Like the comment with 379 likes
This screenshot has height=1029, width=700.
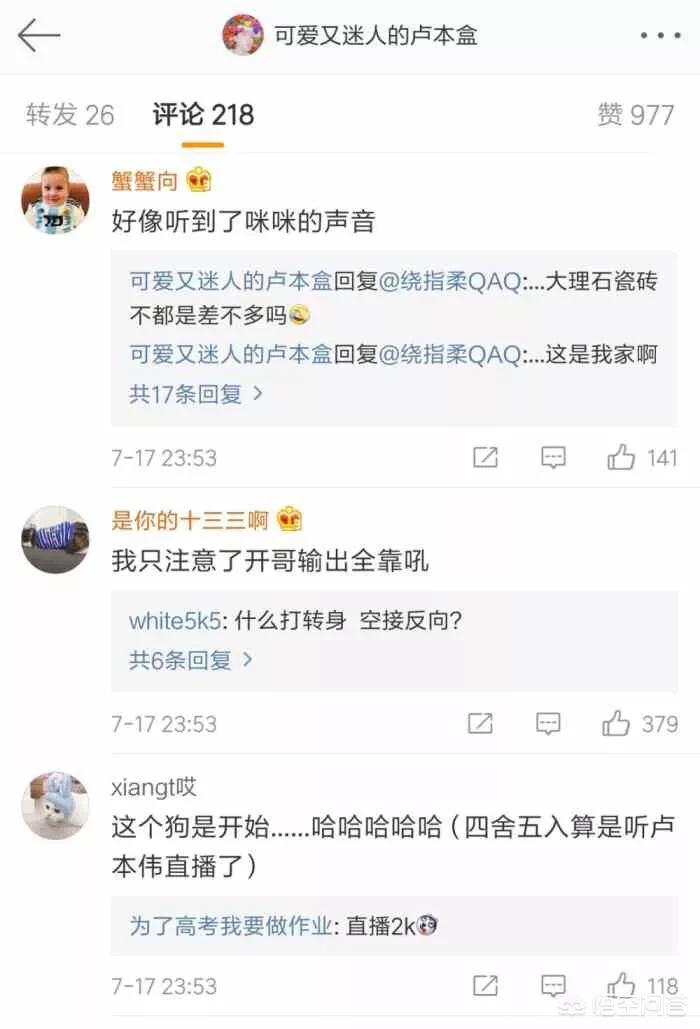[x=617, y=723]
